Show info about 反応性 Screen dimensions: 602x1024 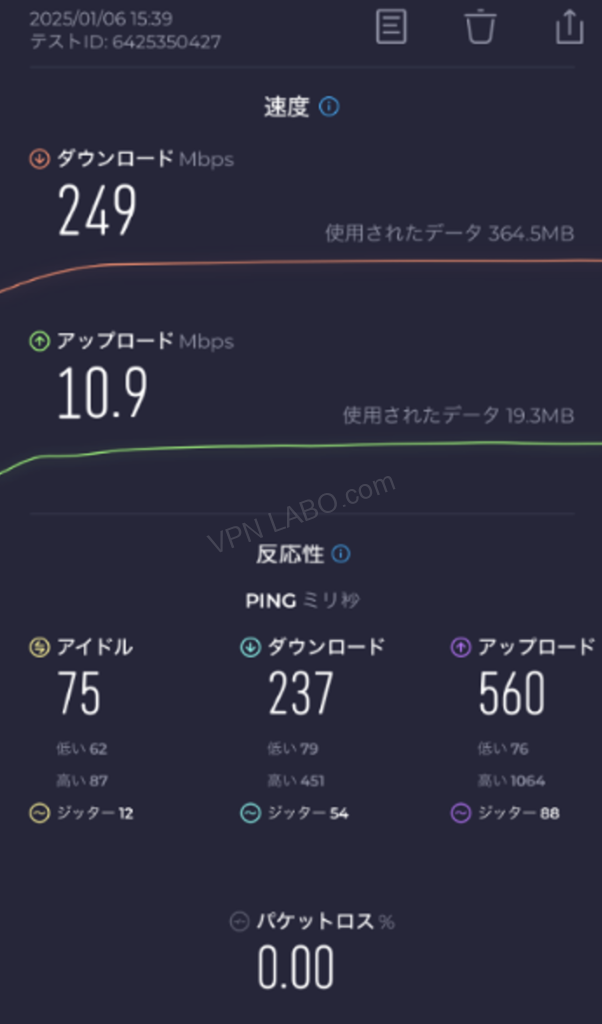pos(341,554)
